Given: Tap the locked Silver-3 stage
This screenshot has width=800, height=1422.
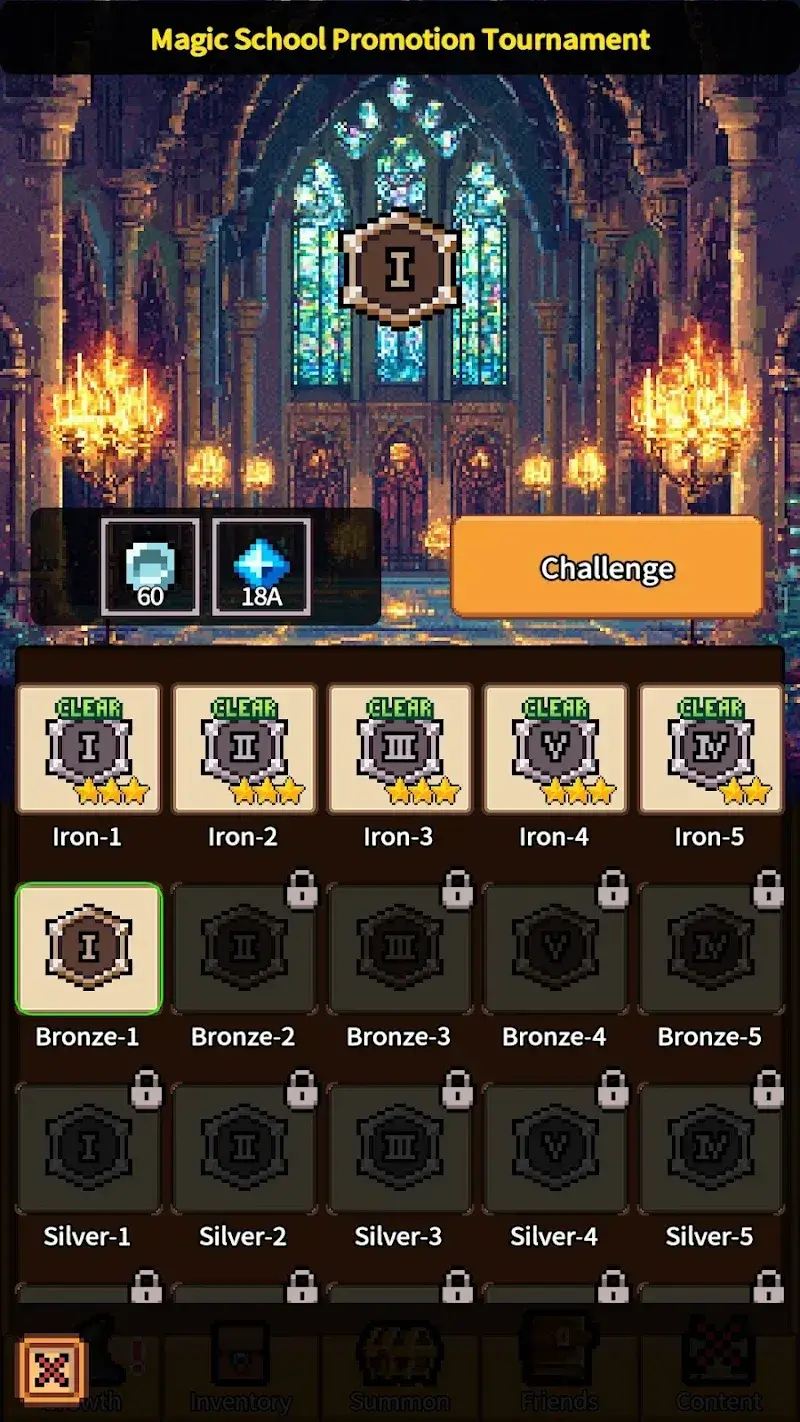Looking at the screenshot, I should coord(400,1148).
